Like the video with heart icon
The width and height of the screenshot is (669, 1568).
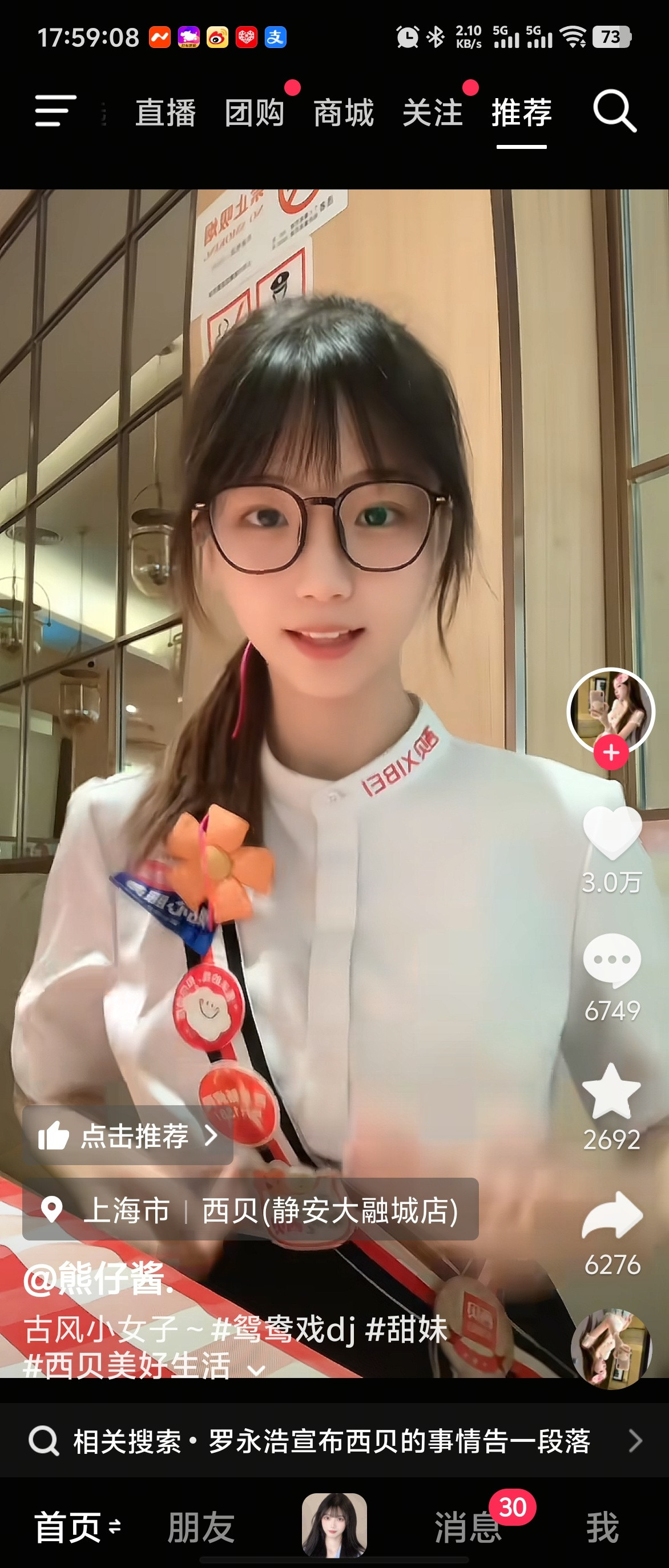tap(612, 833)
